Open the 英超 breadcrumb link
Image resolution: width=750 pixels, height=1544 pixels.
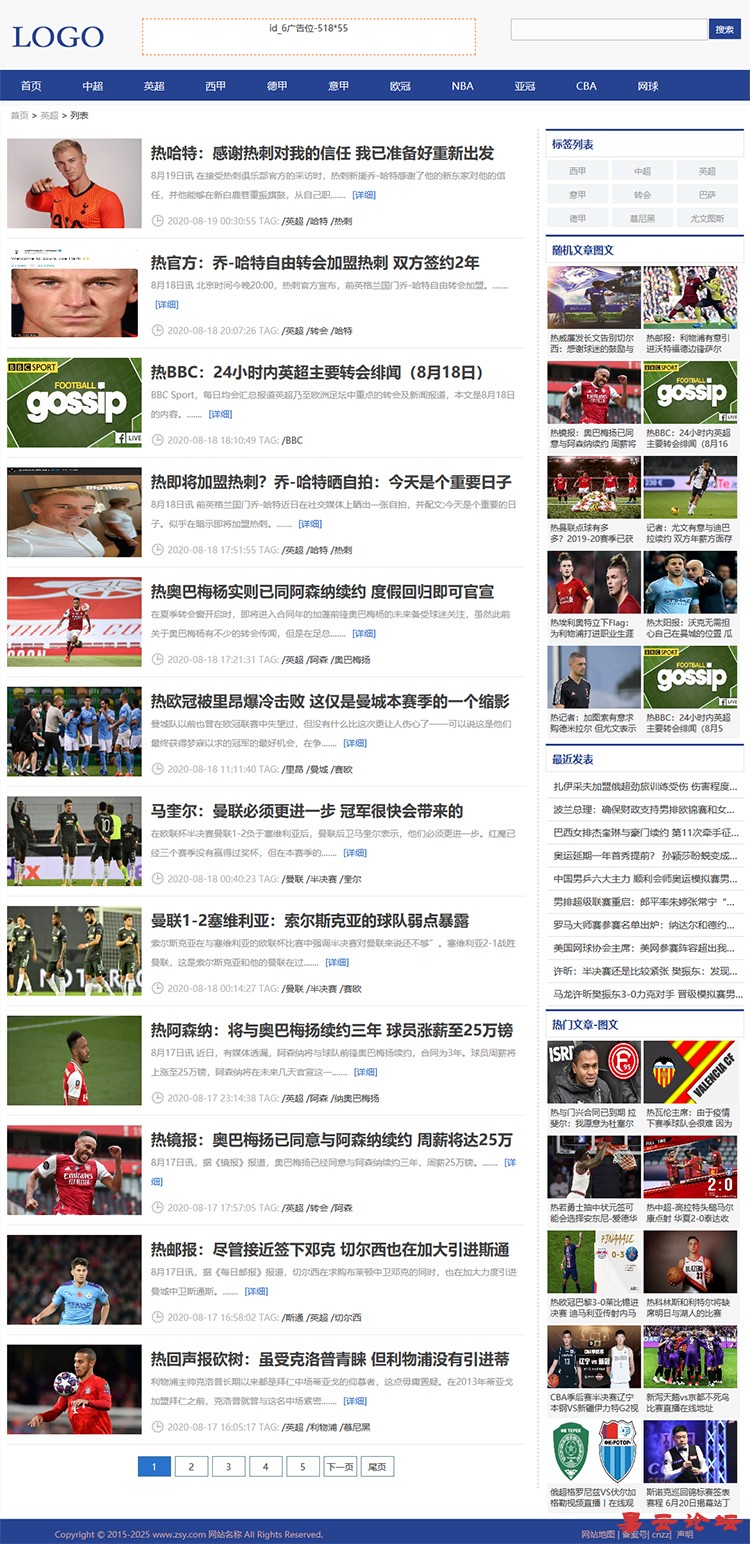point(49,116)
